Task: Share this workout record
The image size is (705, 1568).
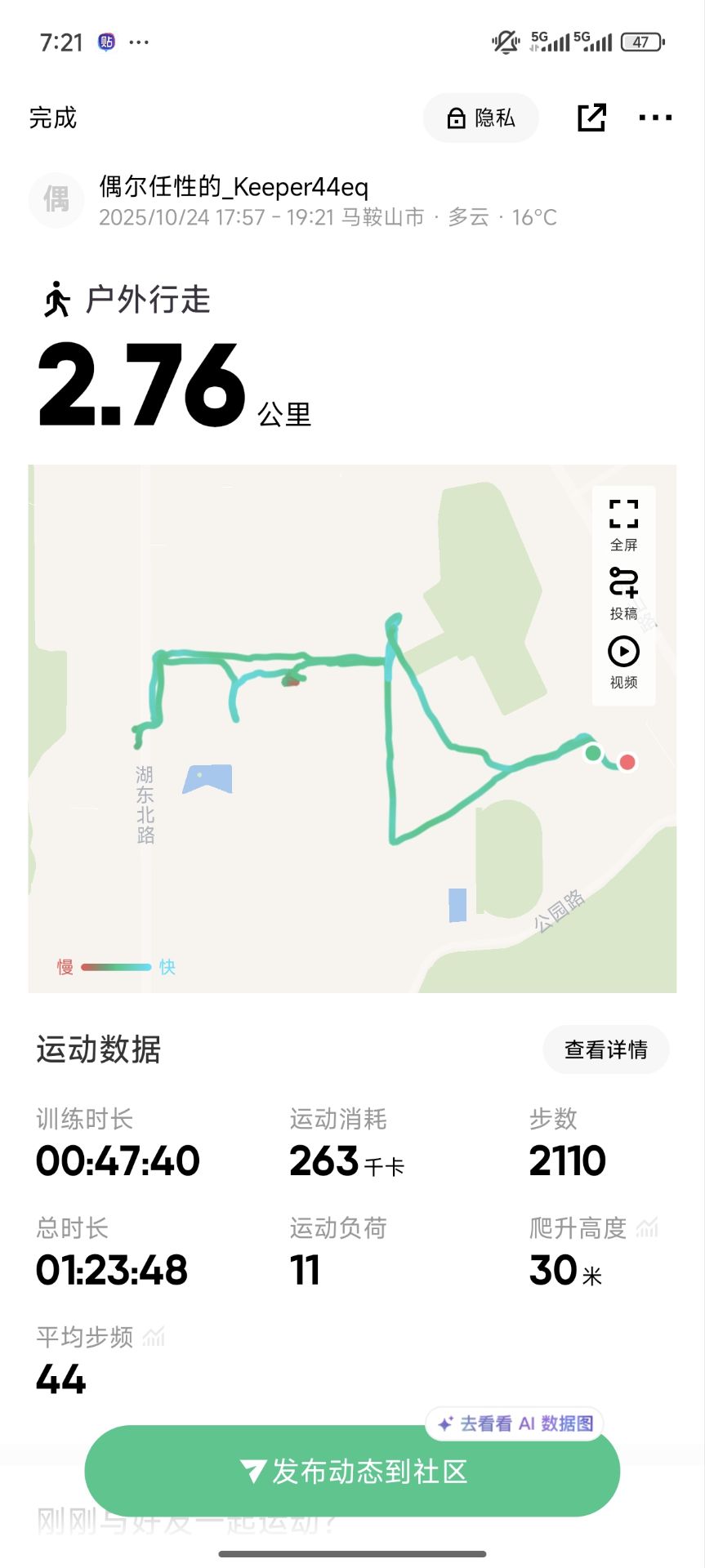Action: point(591,118)
